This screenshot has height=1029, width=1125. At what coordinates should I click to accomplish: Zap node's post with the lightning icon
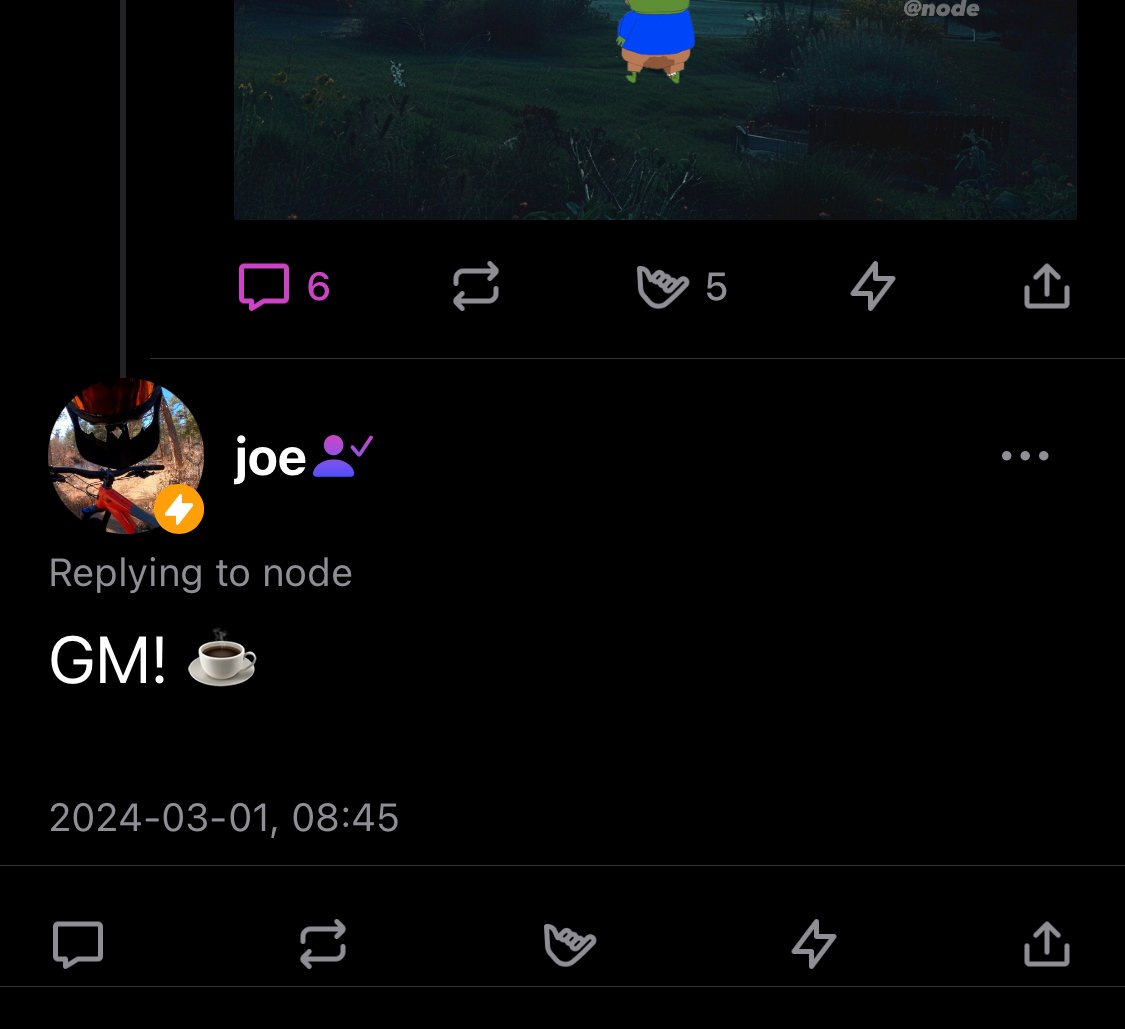pos(872,287)
